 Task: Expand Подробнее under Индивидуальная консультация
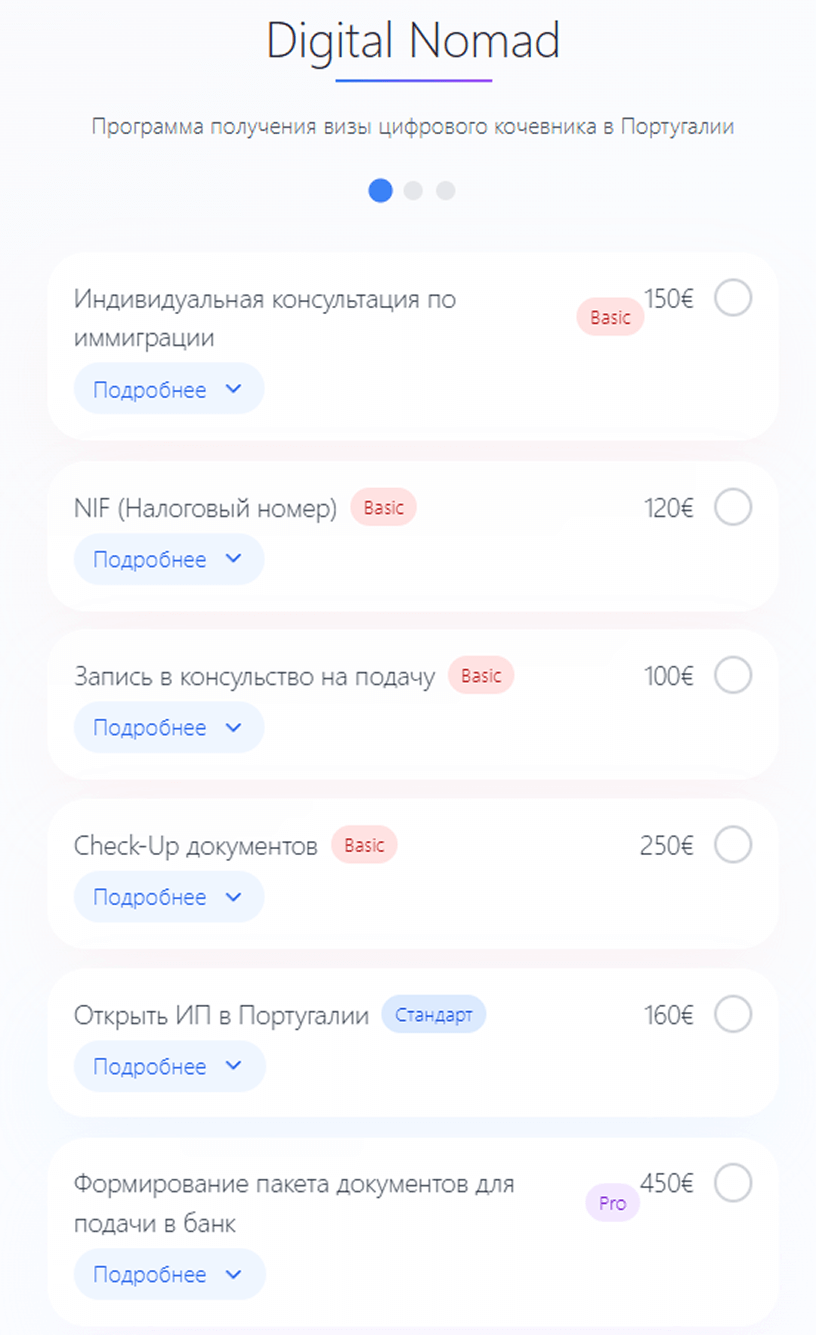click(x=169, y=389)
